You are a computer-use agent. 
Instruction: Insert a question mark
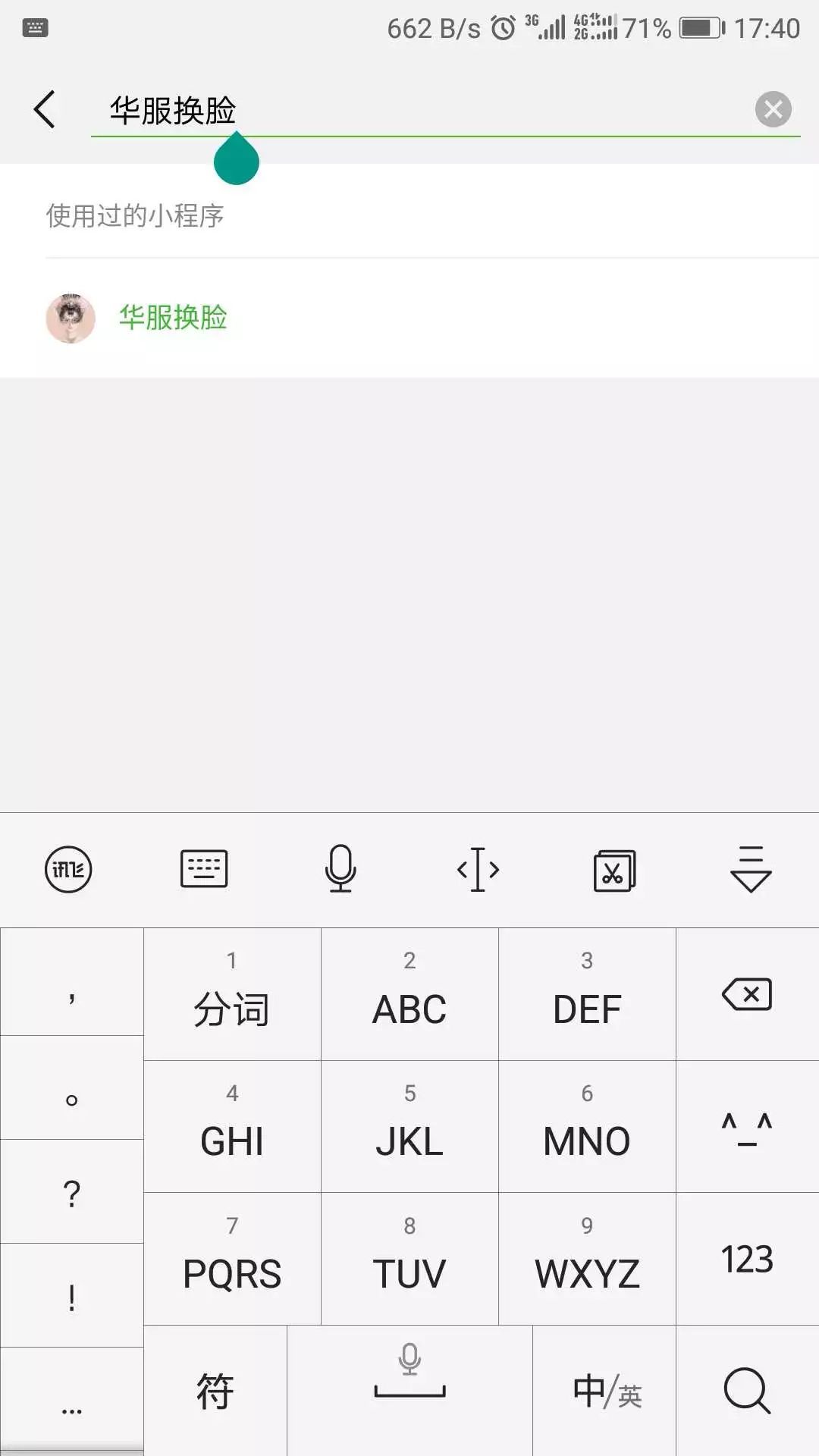pyautogui.click(x=71, y=1192)
